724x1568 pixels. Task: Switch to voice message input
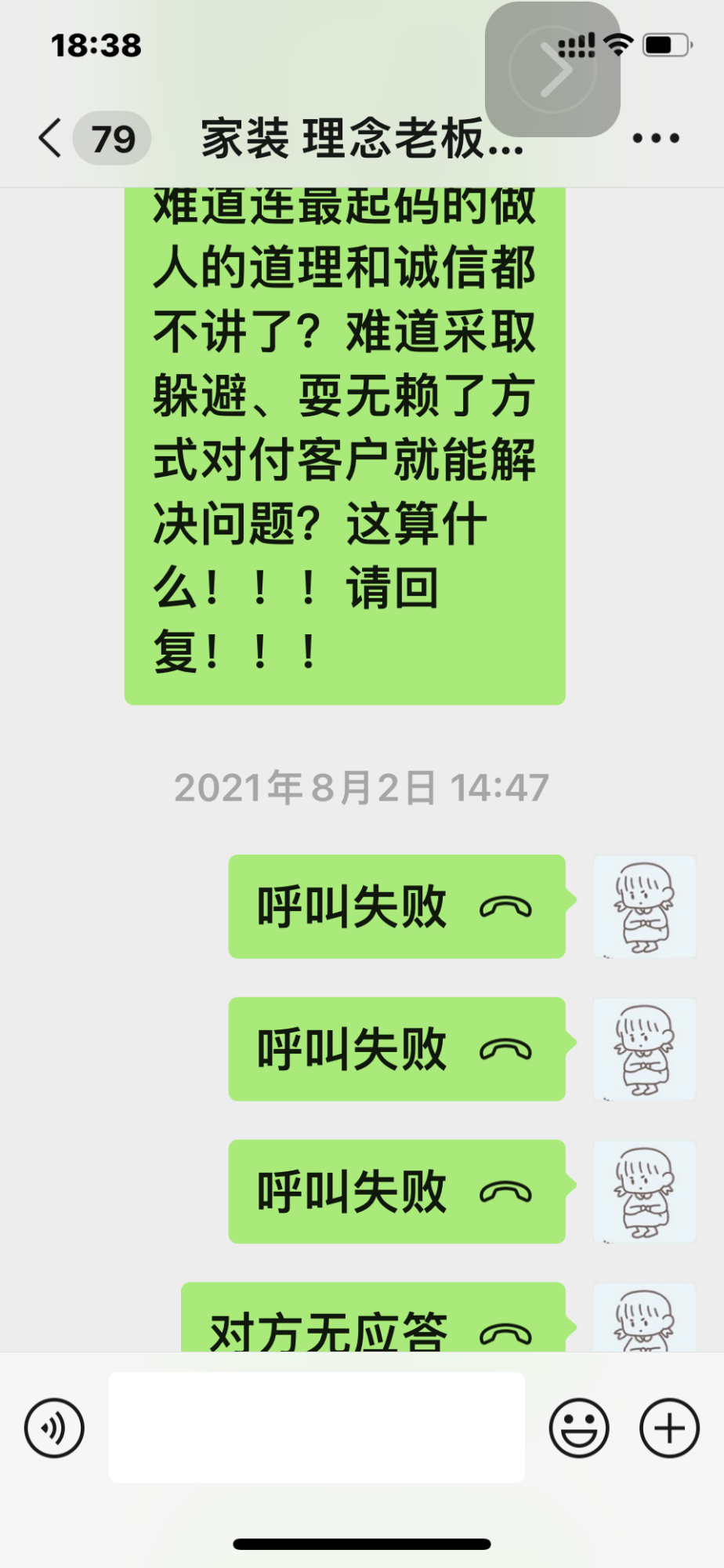tap(54, 1428)
